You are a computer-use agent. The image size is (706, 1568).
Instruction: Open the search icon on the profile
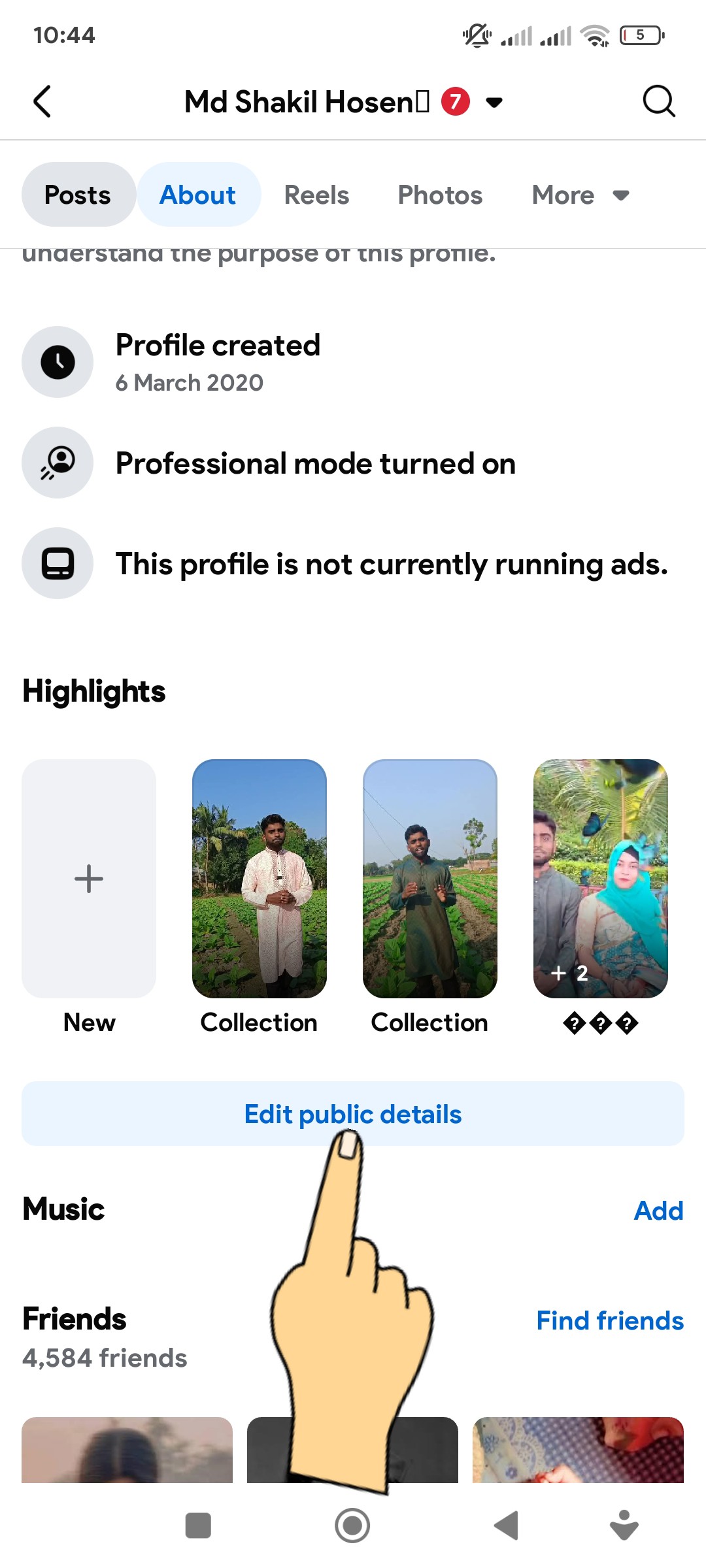click(658, 102)
